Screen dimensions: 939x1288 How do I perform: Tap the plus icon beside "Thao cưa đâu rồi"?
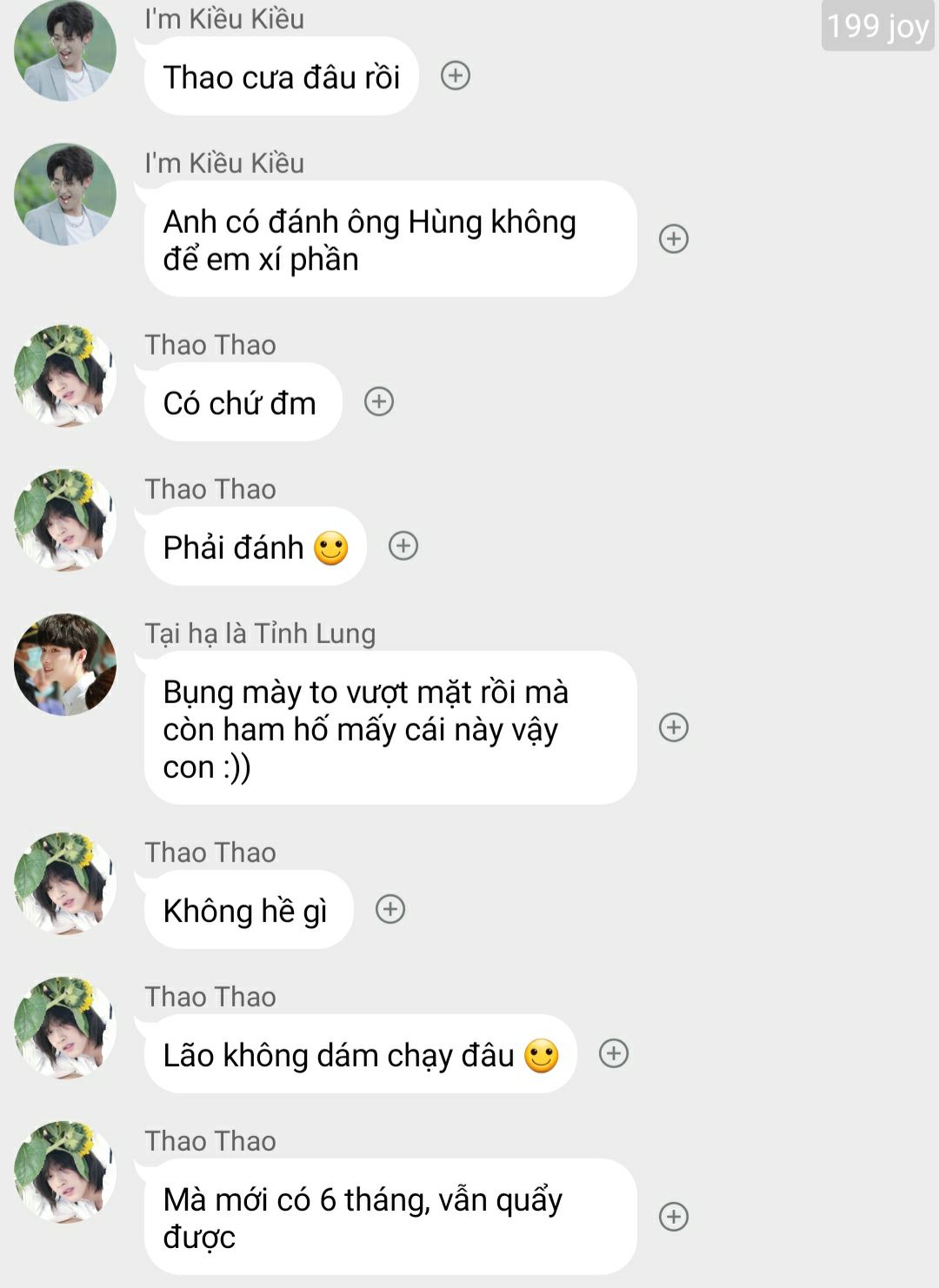pos(456,76)
